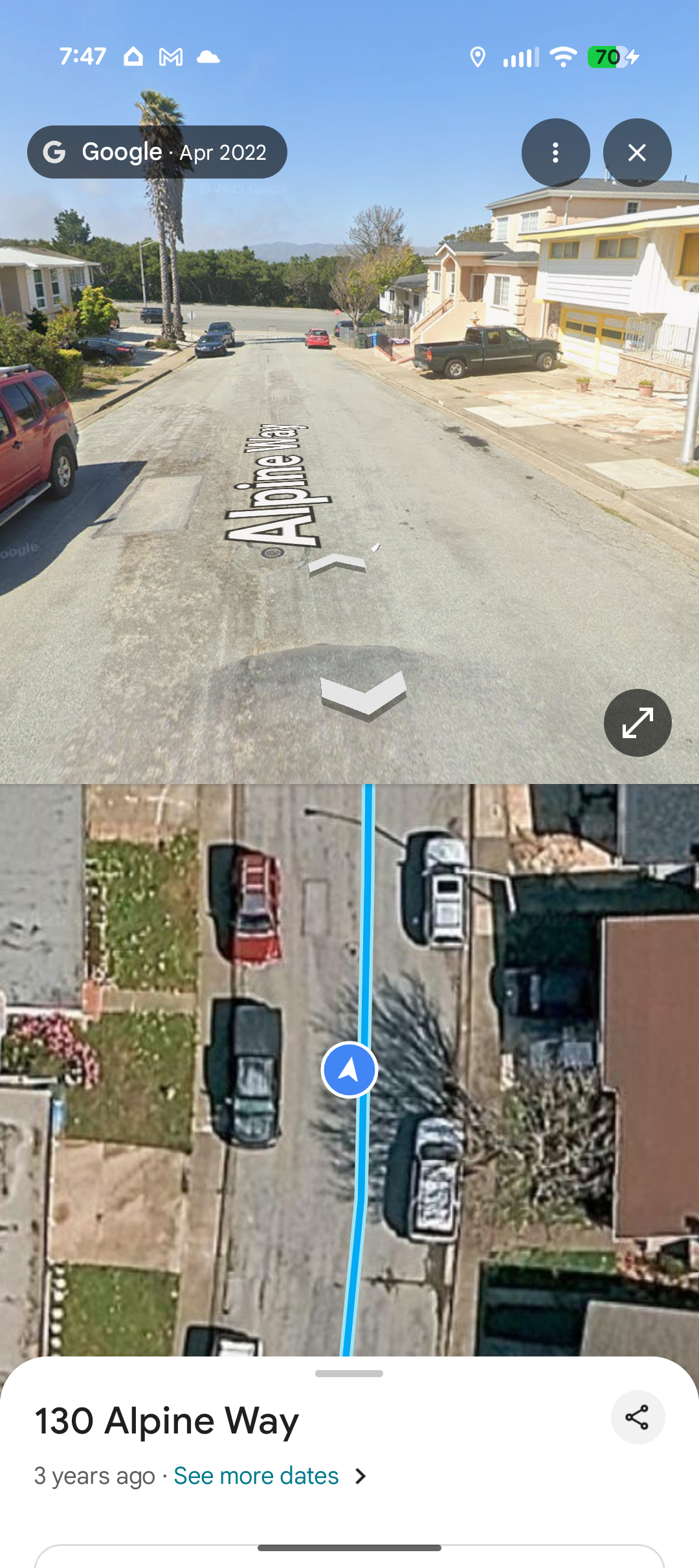Share 130 Alpine Way location
The height and width of the screenshot is (1568, 699).
pyautogui.click(x=637, y=1417)
